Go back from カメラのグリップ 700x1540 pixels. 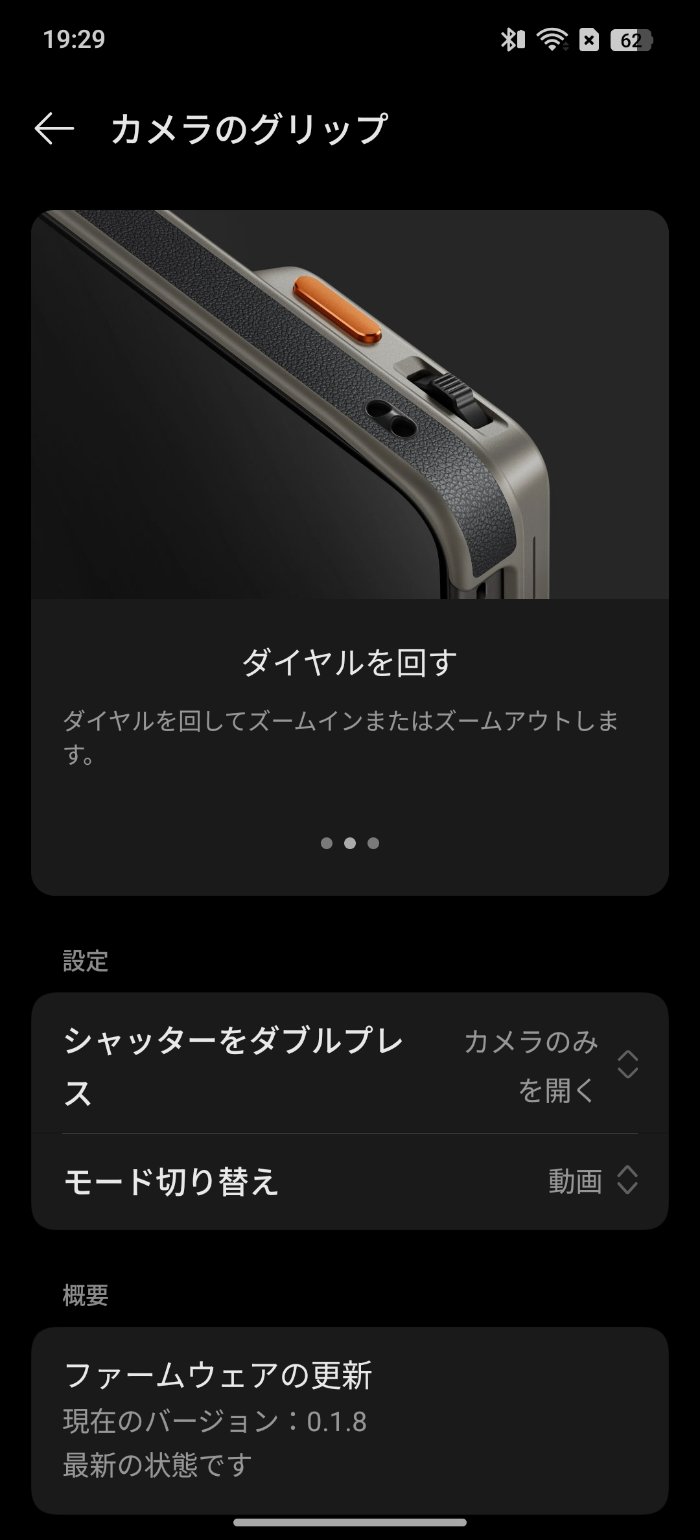pyautogui.click(x=54, y=129)
